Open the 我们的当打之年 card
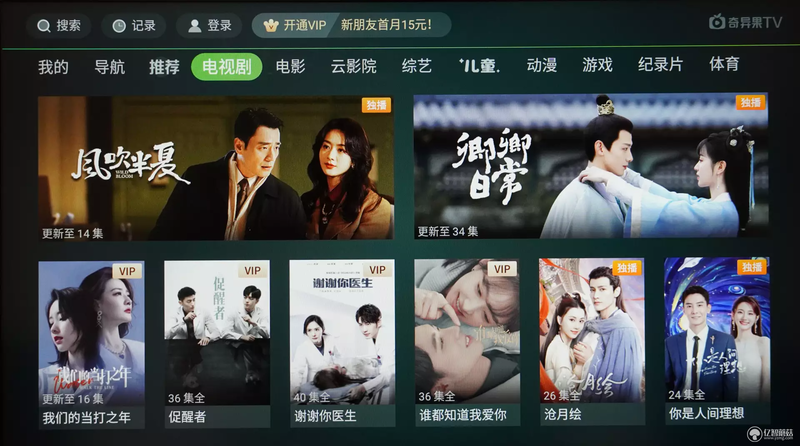This screenshot has height=446, width=800. 91,340
